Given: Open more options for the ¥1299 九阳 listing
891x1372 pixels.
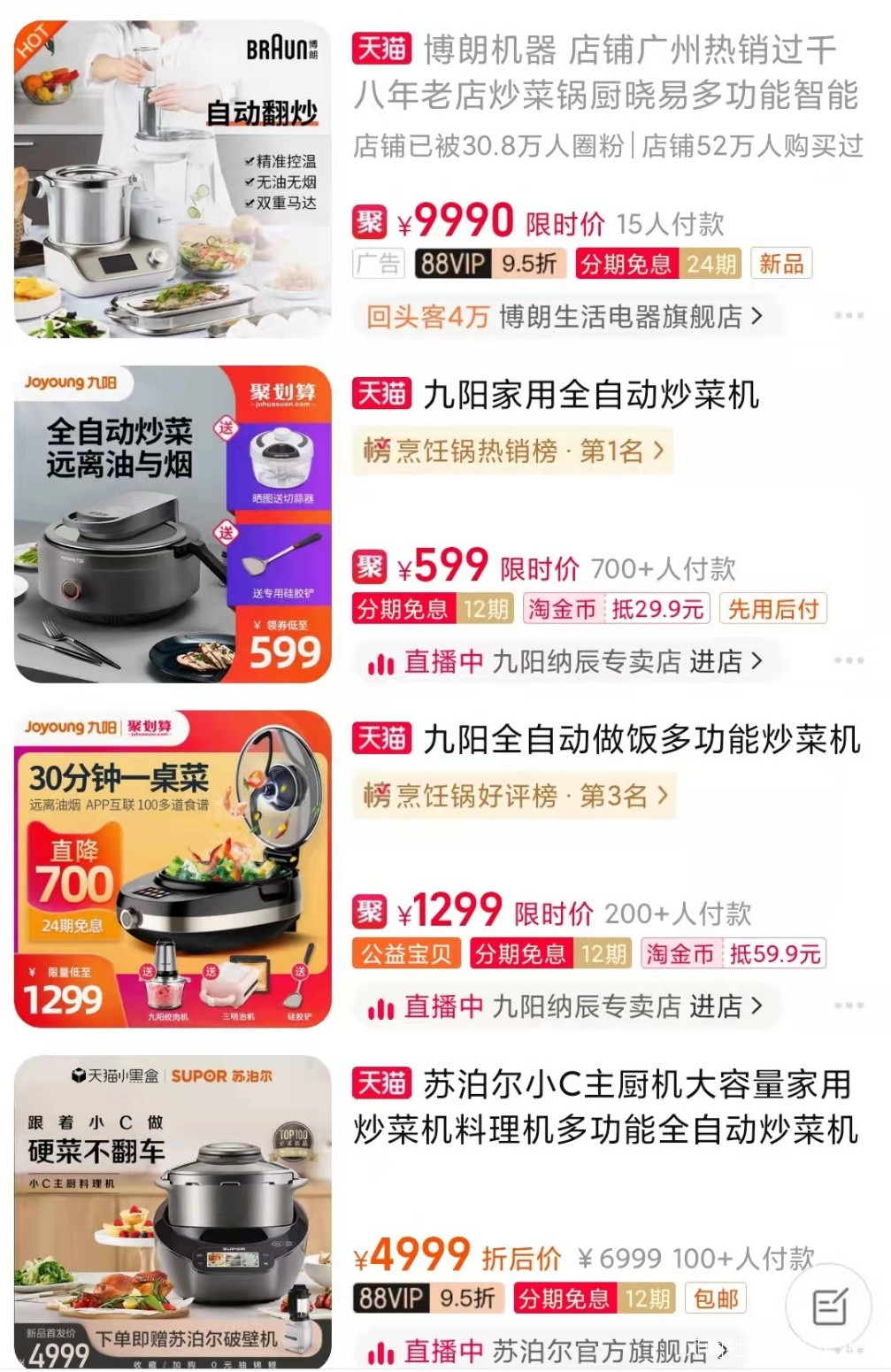Looking at the screenshot, I should pyautogui.click(x=848, y=1006).
